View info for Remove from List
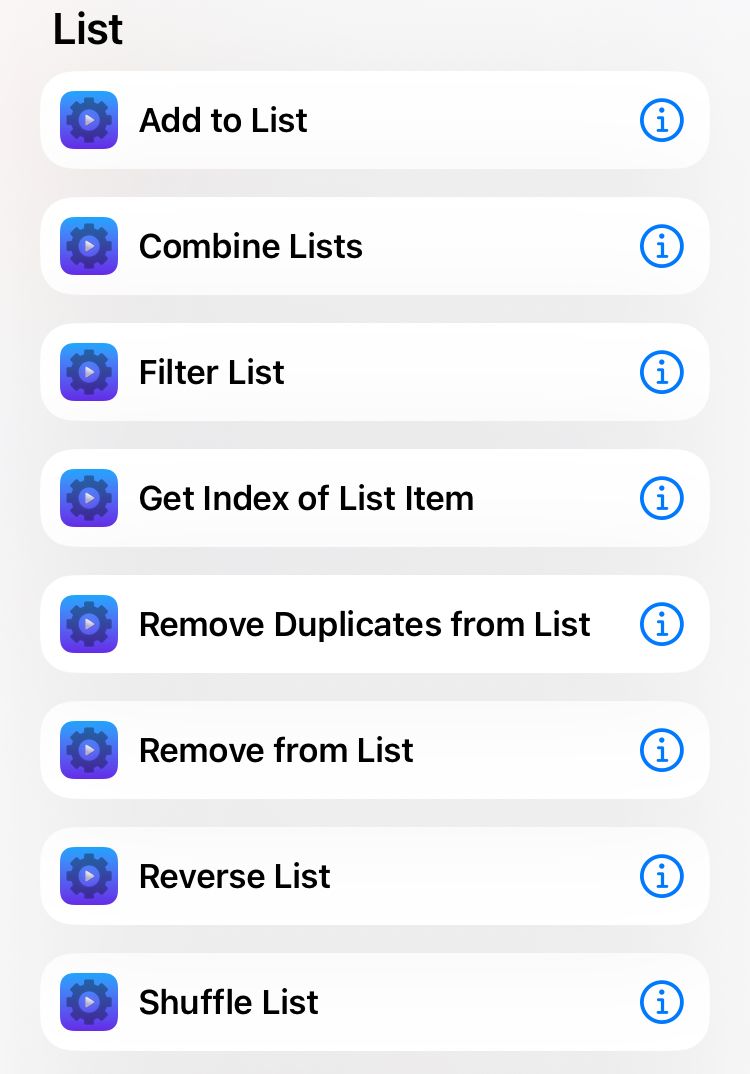Image resolution: width=750 pixels, height=1074 pixels. [661, 750]
